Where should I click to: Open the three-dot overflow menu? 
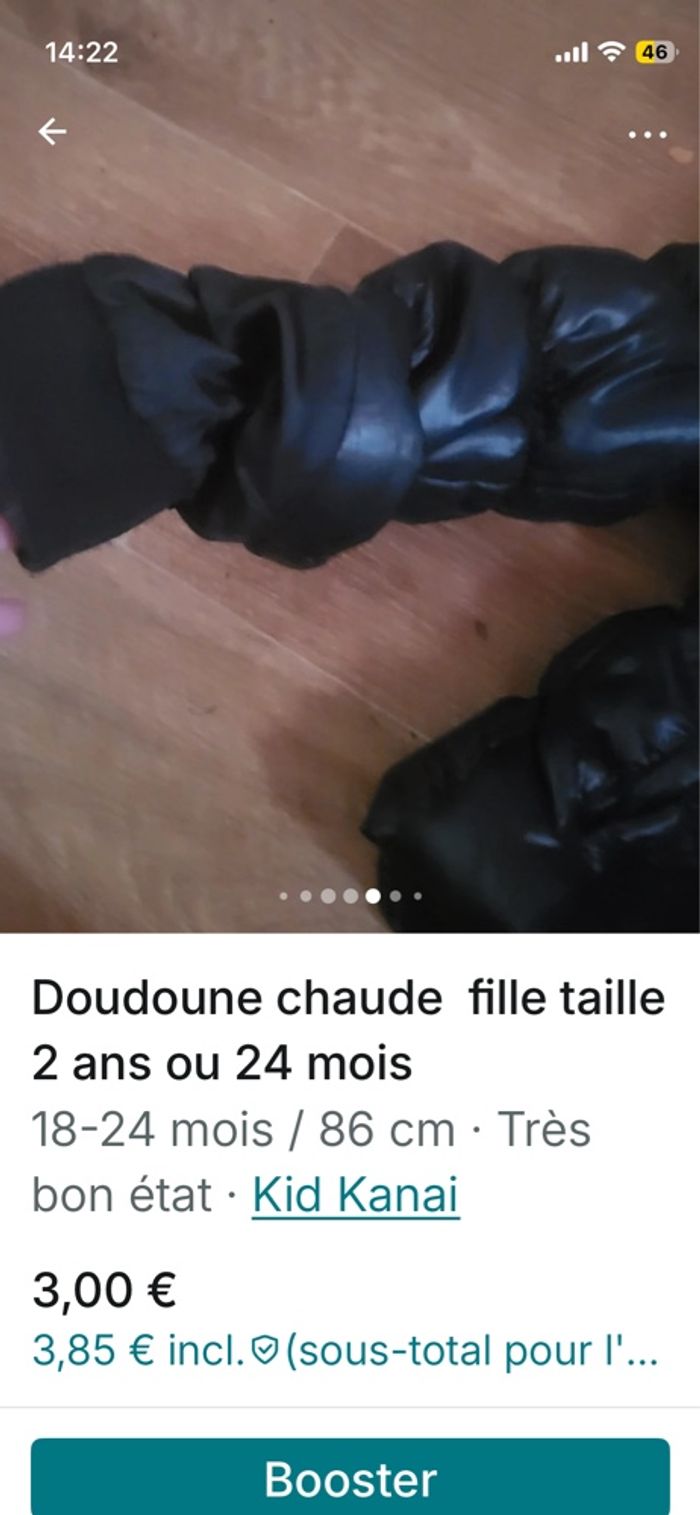[x=647, y=134]
